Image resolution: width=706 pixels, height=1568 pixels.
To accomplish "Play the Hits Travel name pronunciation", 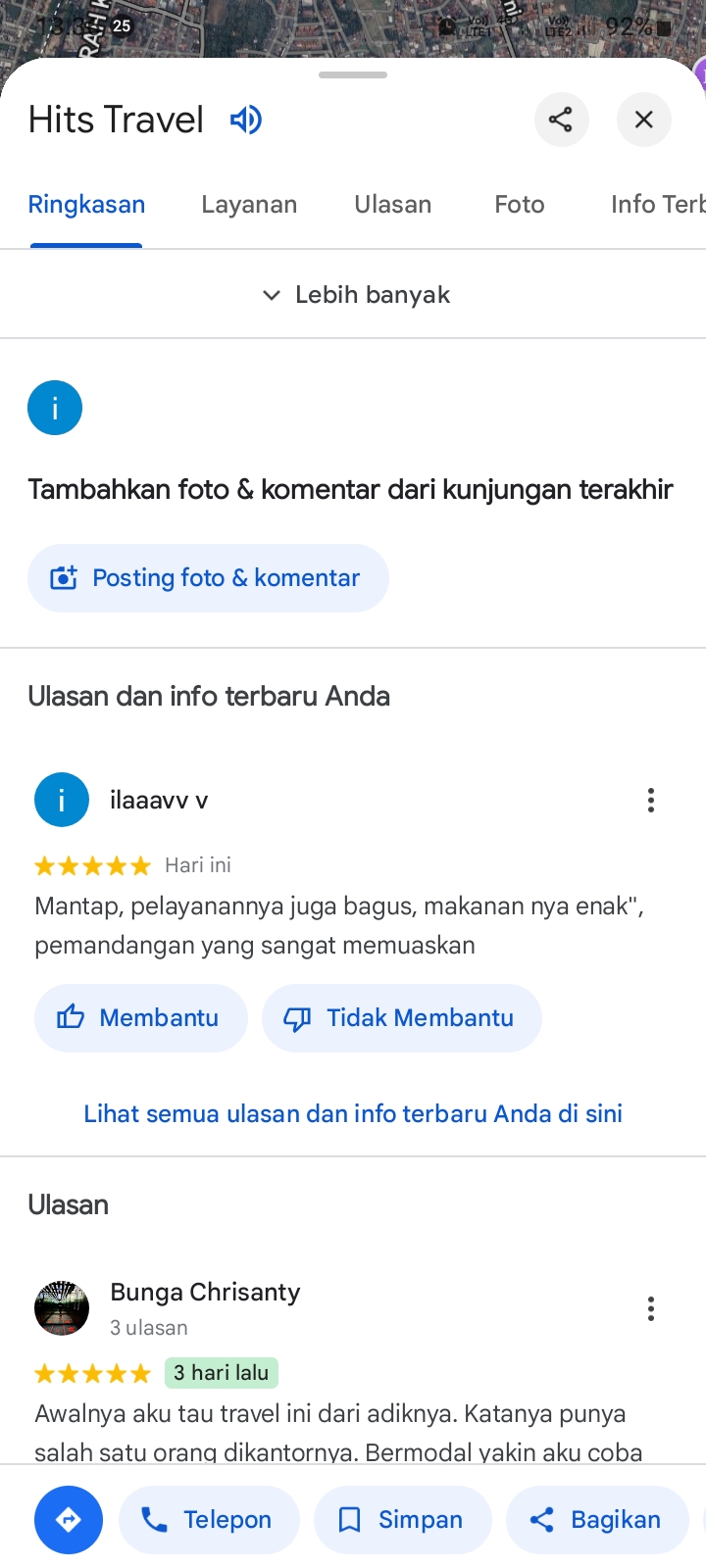I will [x=246, y=120].
